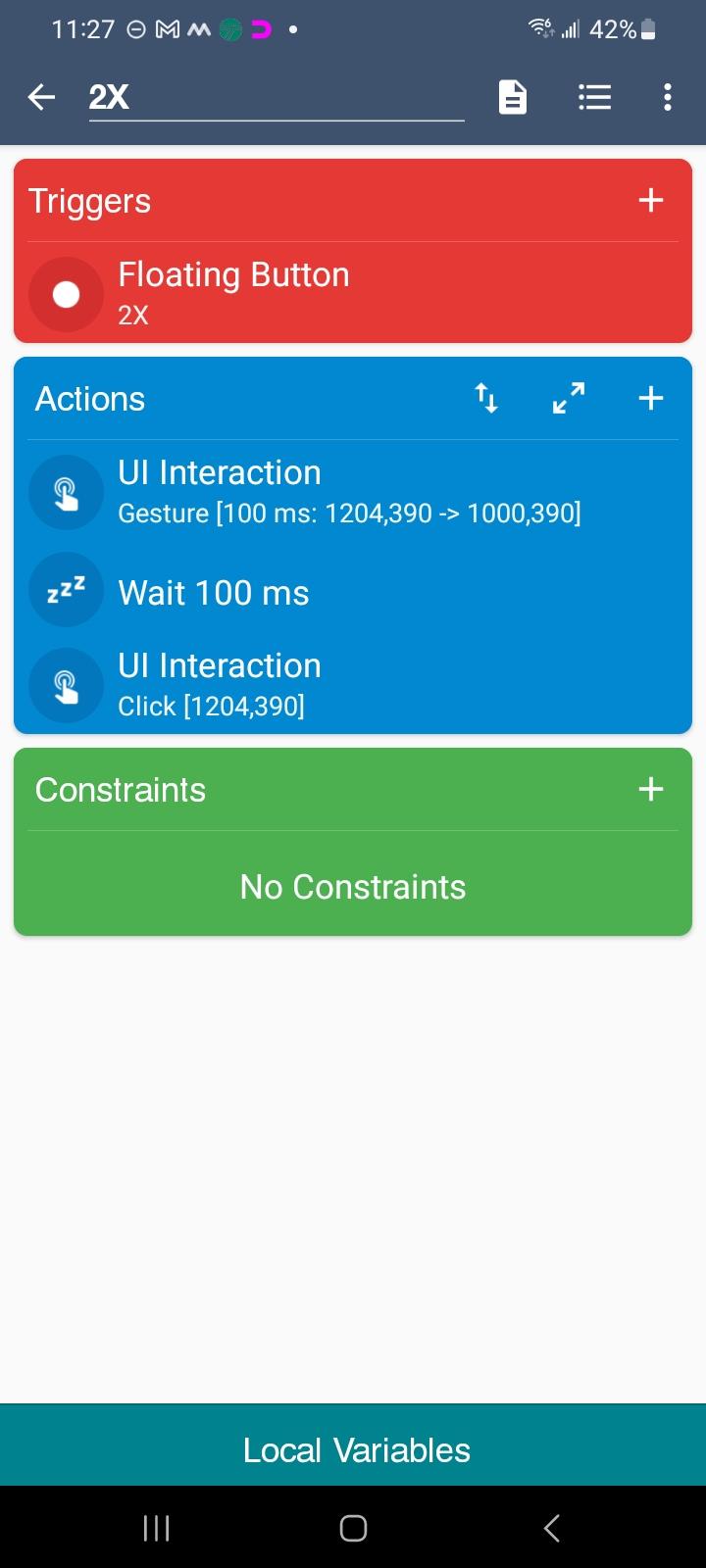
Task: Tap the expand actions diagonal arrows icon
Action: point(568,398)
